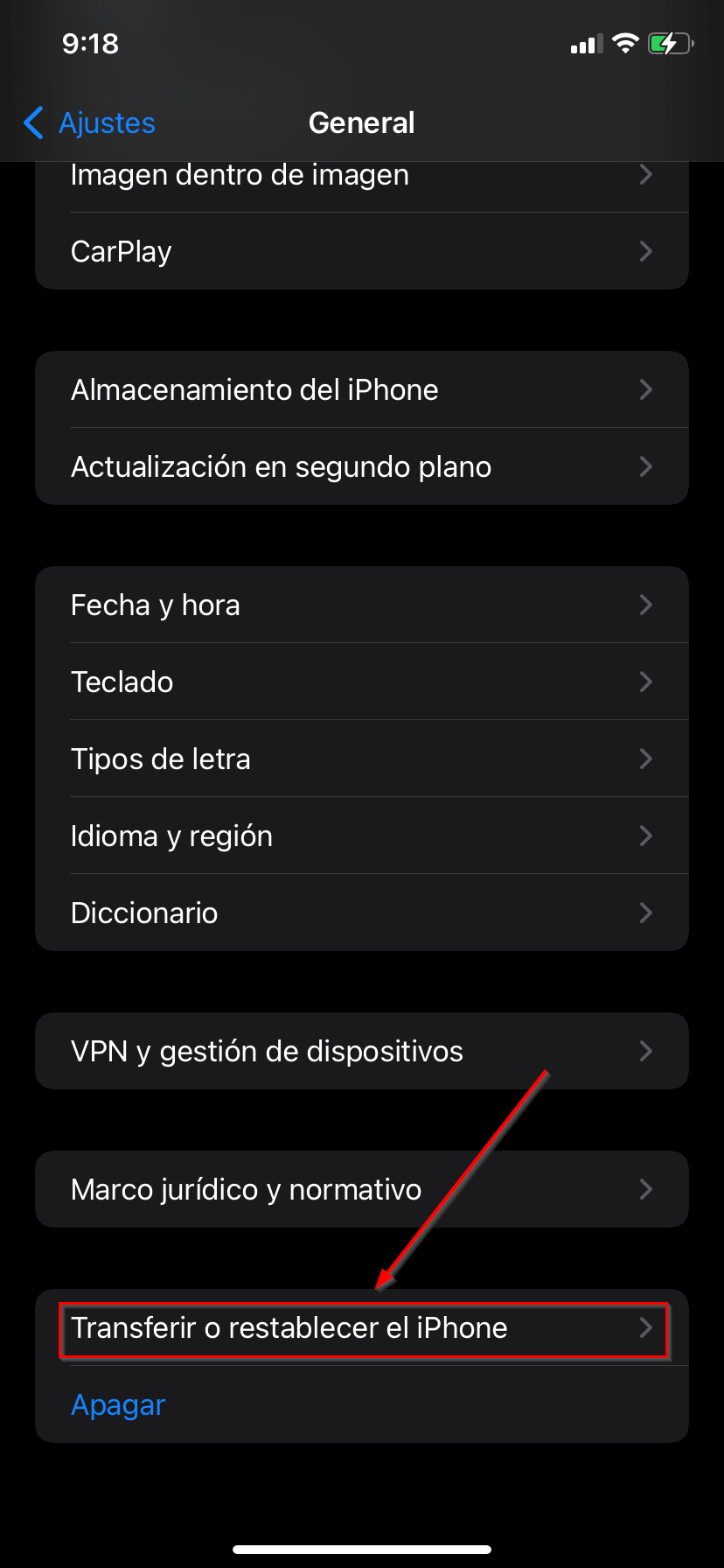The height and width of the screenshot is (1568, 724).
Task: Tap Transferir o restablecer el iPhone
Action: (x=362, y=1327)
